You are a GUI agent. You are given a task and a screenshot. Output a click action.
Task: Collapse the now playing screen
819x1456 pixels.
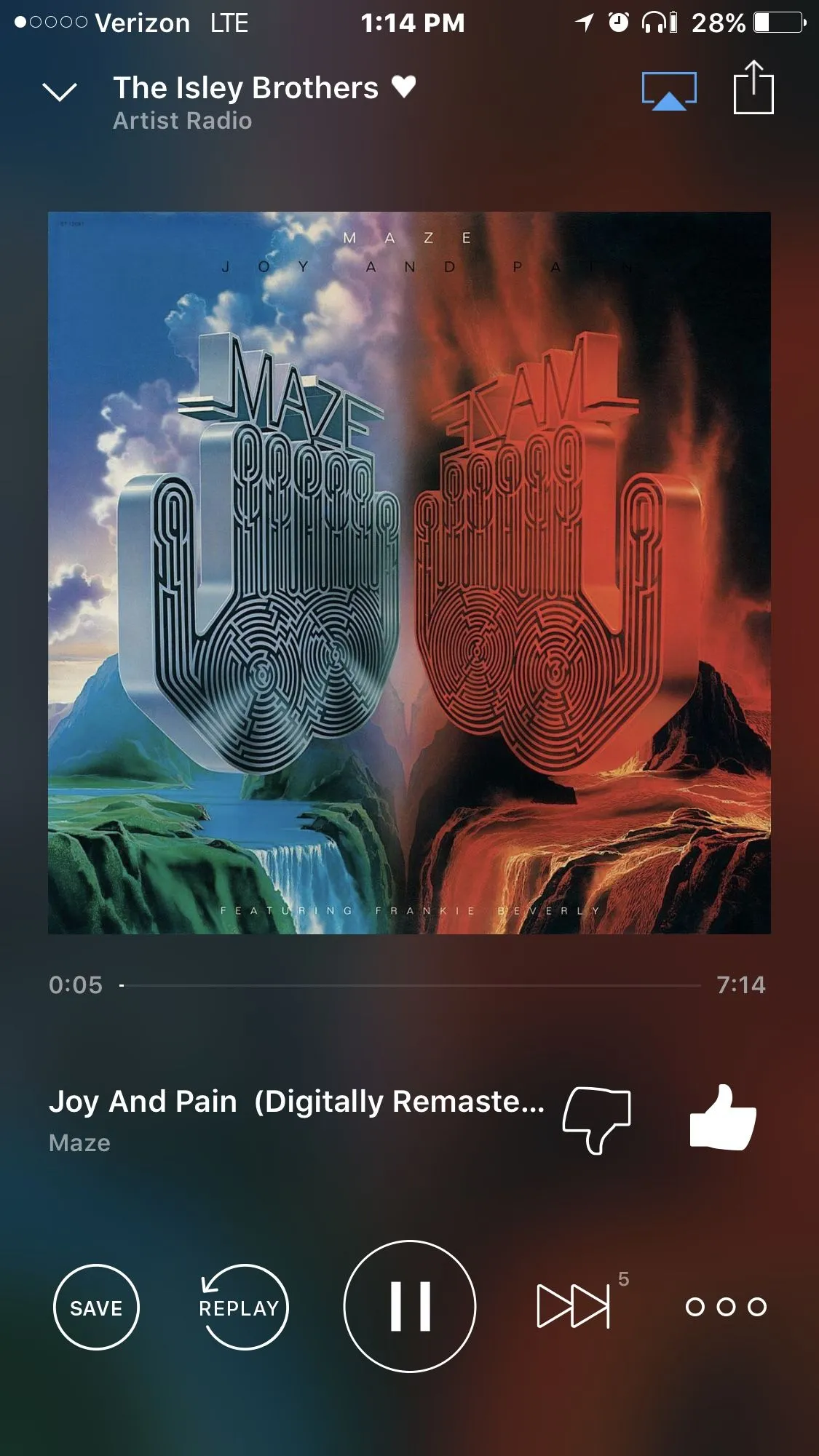pyautogui.click(x=60, y=92)
